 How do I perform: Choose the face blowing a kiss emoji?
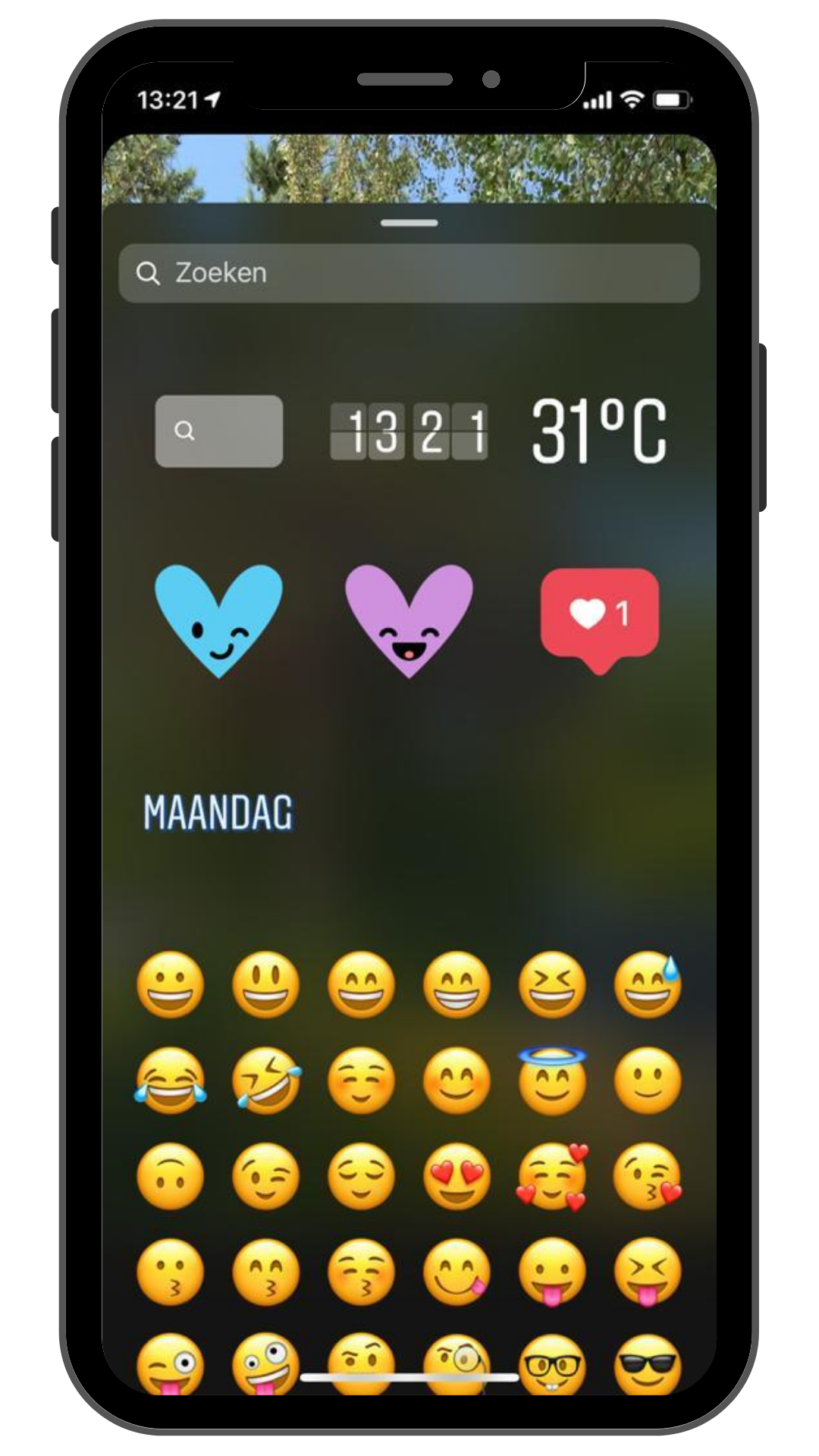pos(647,1175)
